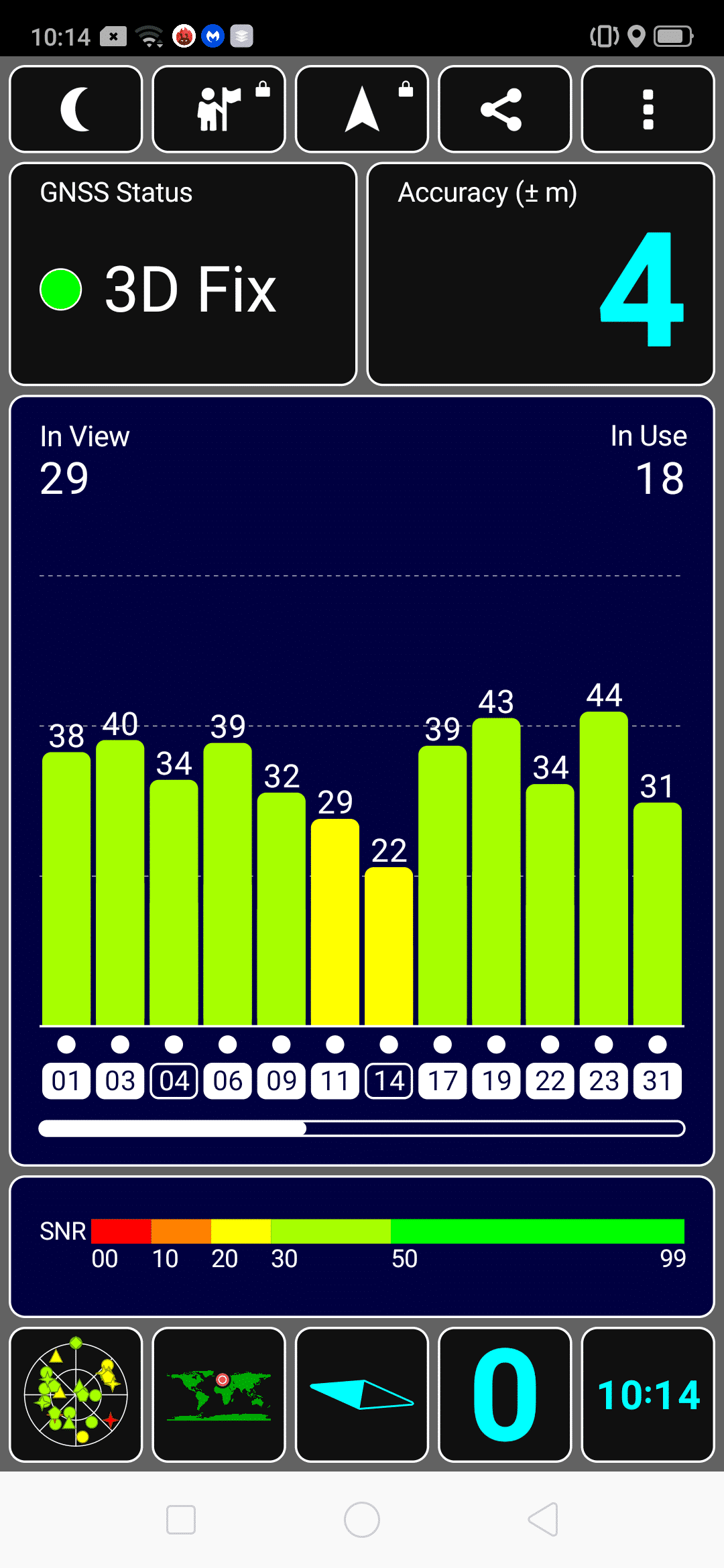Open the cyan speed readout tile
724x1568 pixels.
coord(505,1394)
